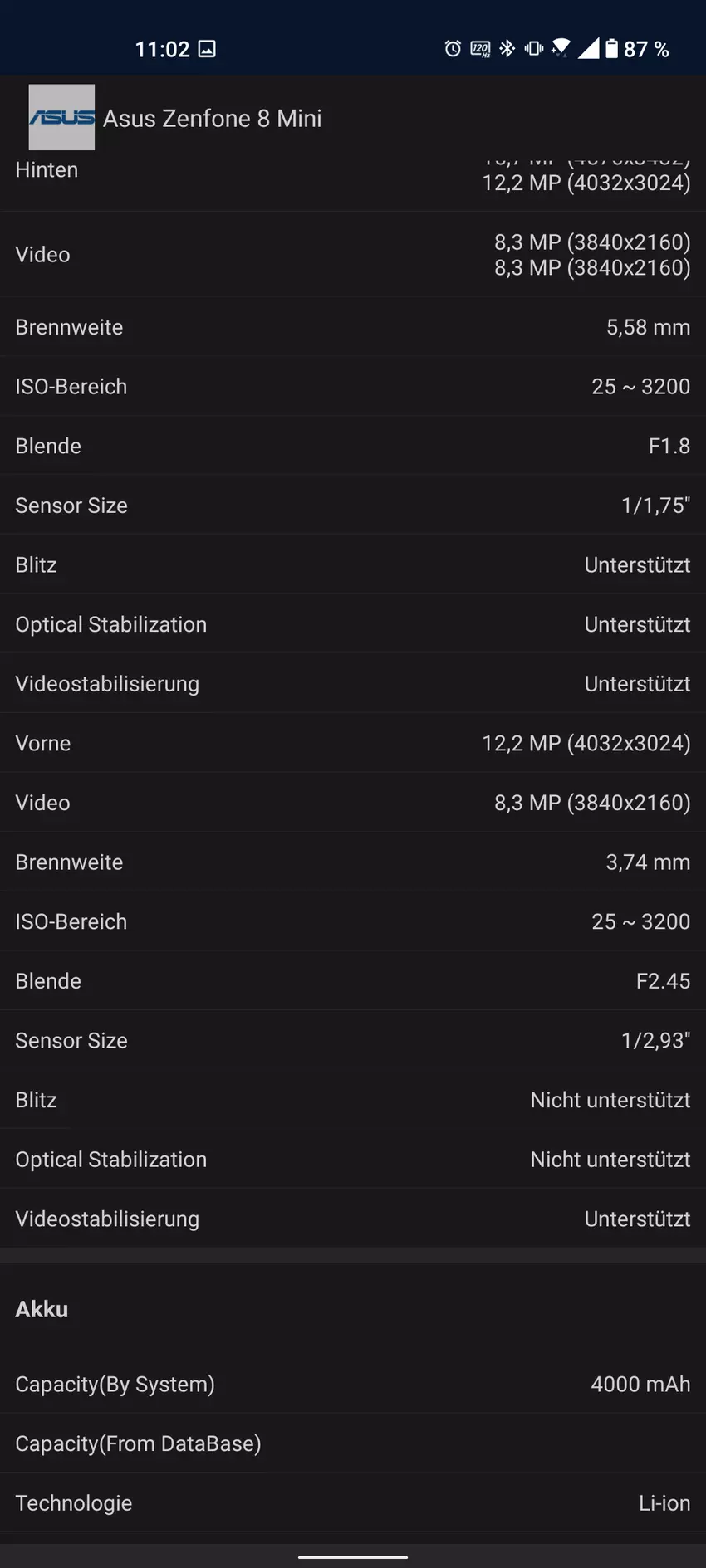706x1568 pixels.
Task: Tap the vibrate mode indicator
Action: (x=532, y=50)
